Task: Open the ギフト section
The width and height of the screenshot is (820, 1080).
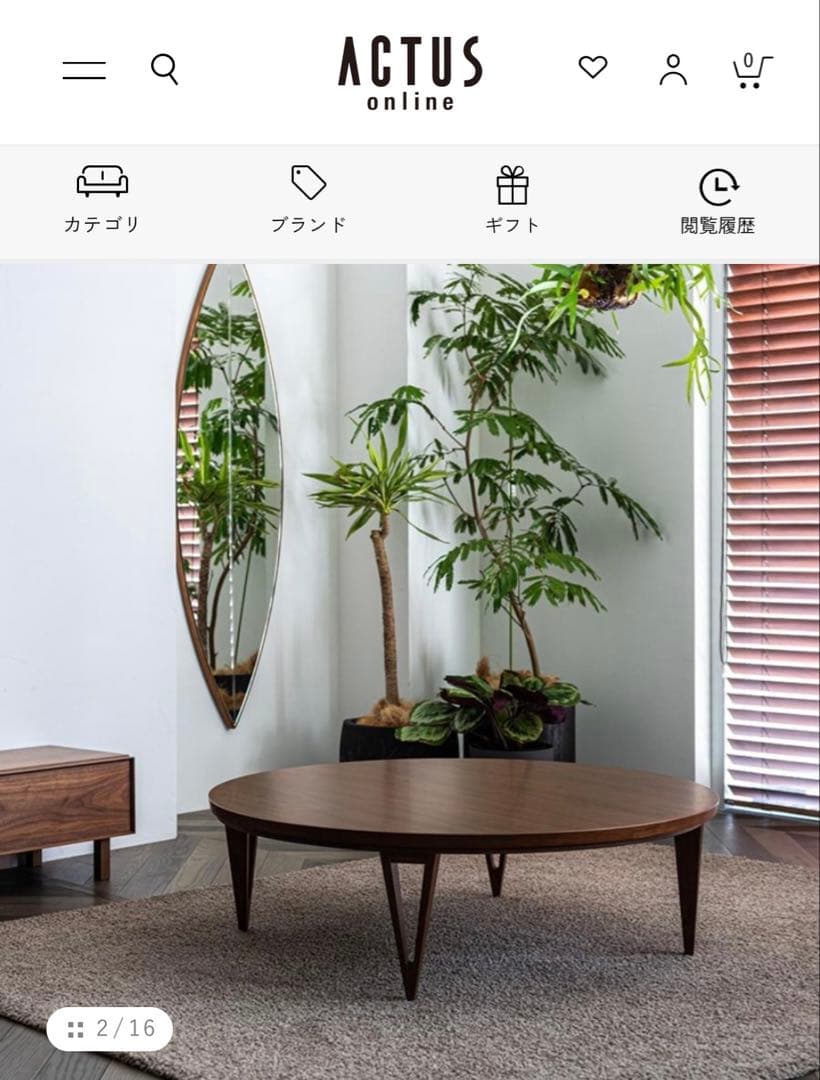Action: coord(512,201)
